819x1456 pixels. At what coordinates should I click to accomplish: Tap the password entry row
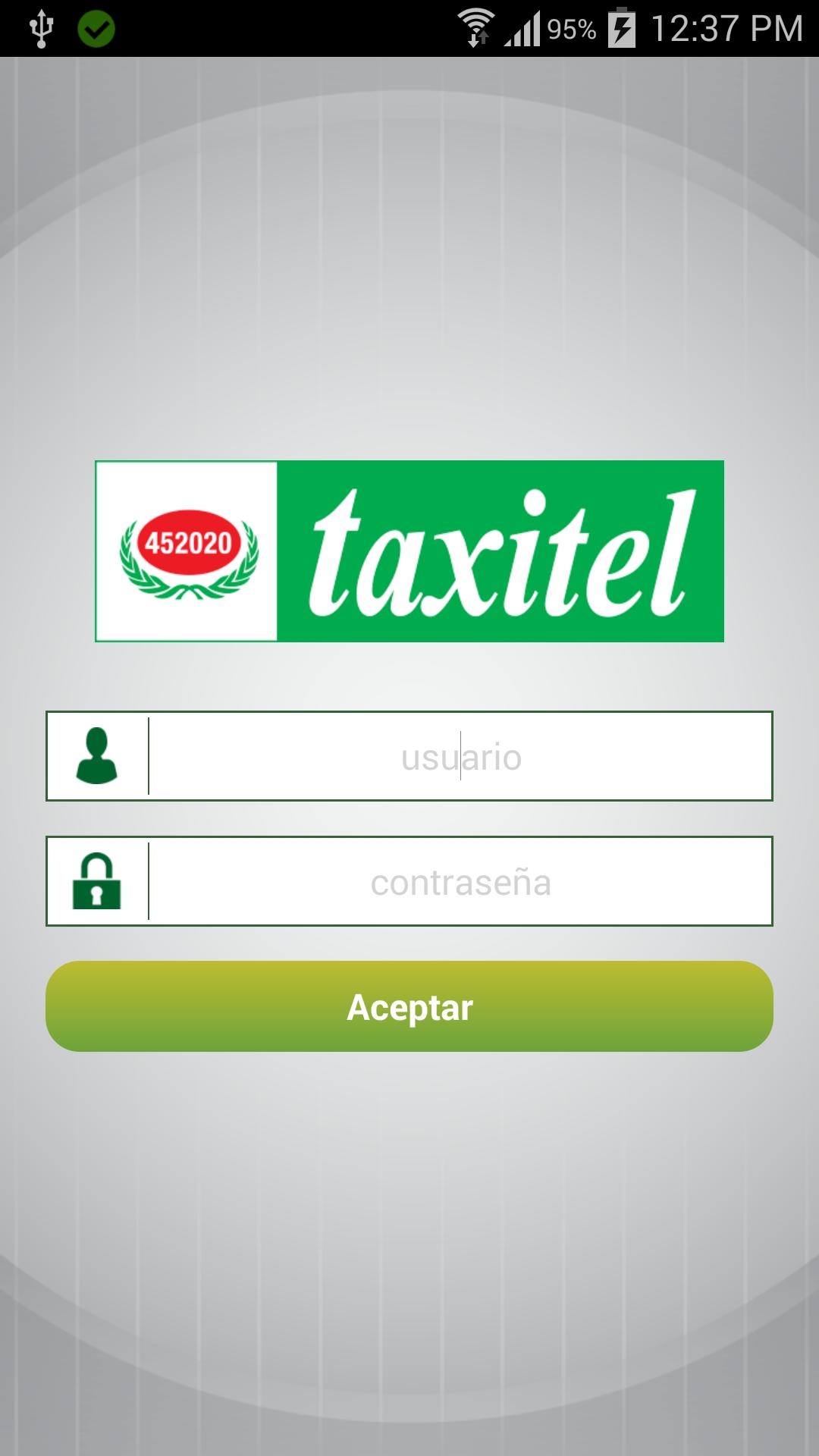point(409,882)
